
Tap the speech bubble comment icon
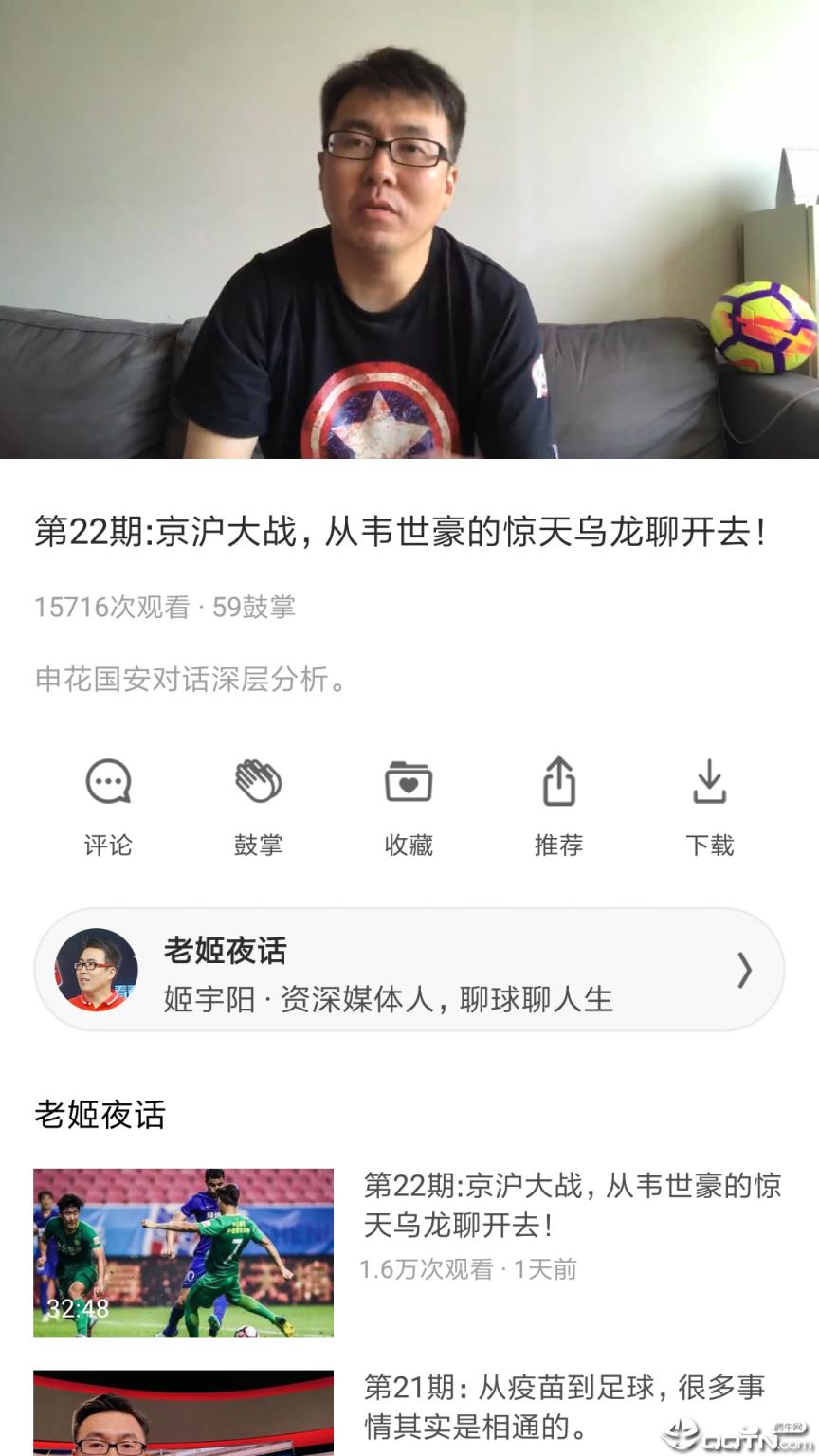click(108, 781)
